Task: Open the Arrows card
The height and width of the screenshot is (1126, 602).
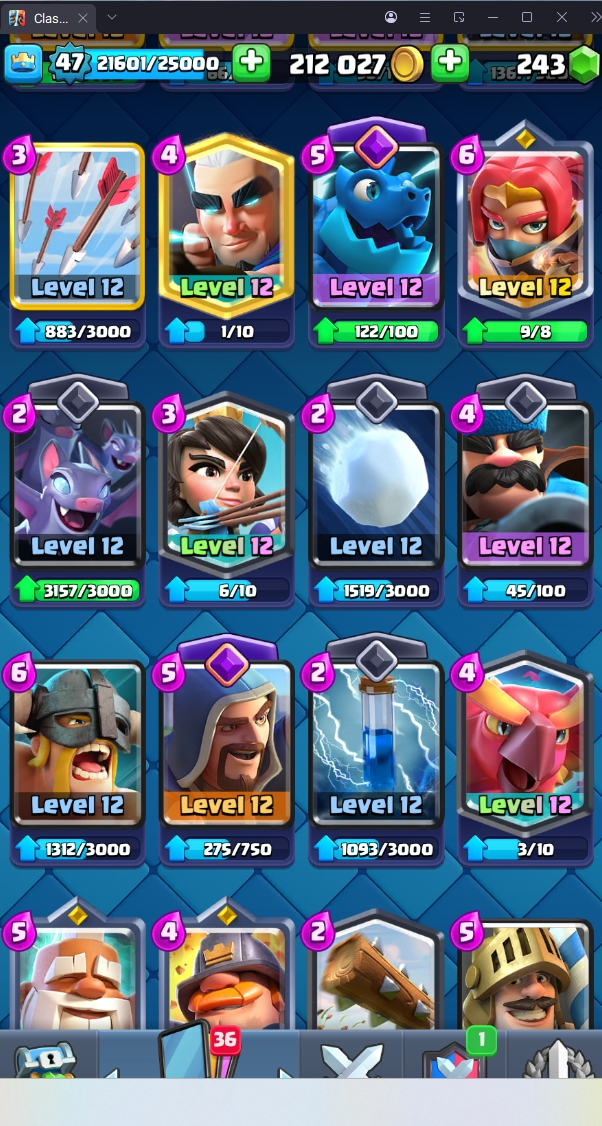Action: (x=77, y=230)
